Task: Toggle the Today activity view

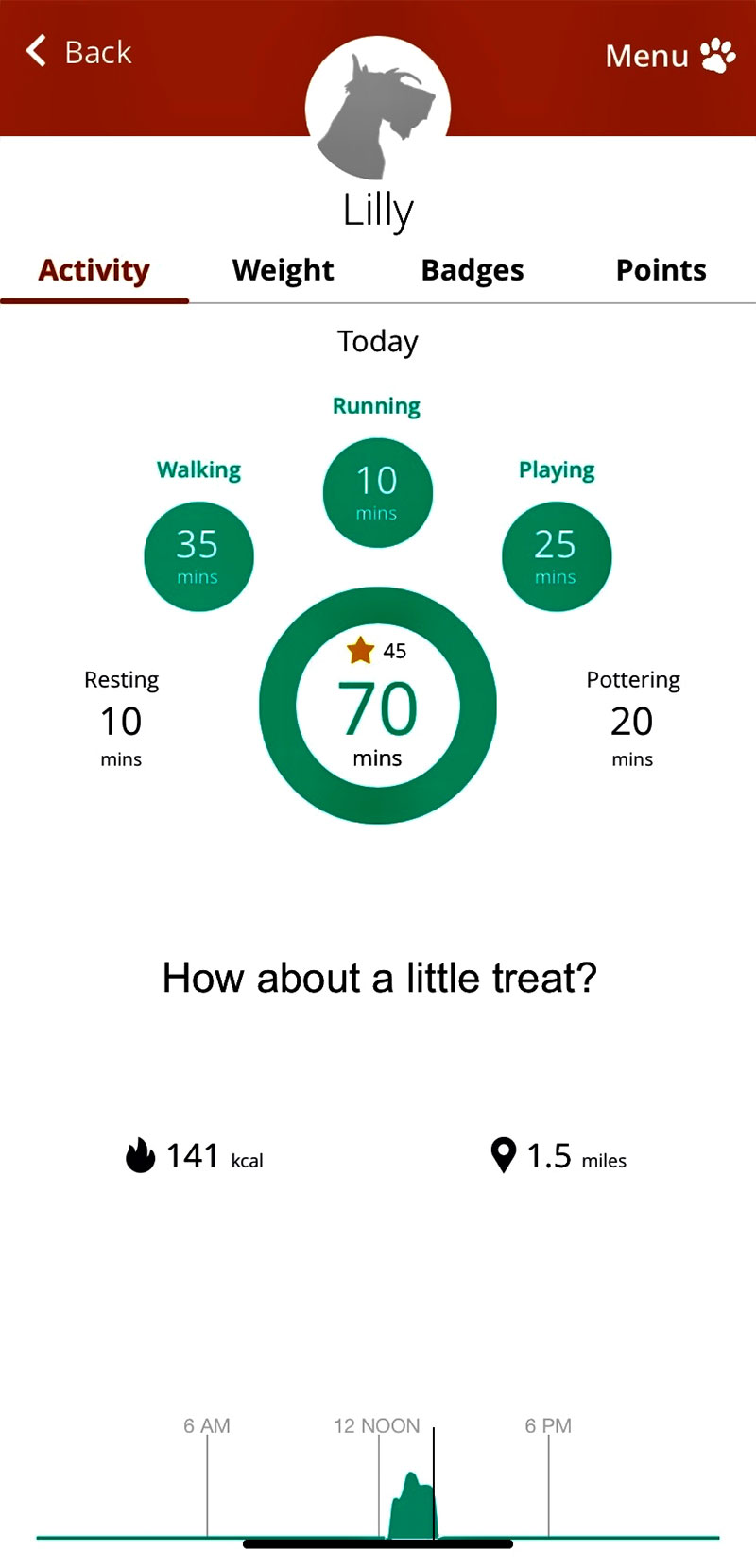Action: pos(378,342)
